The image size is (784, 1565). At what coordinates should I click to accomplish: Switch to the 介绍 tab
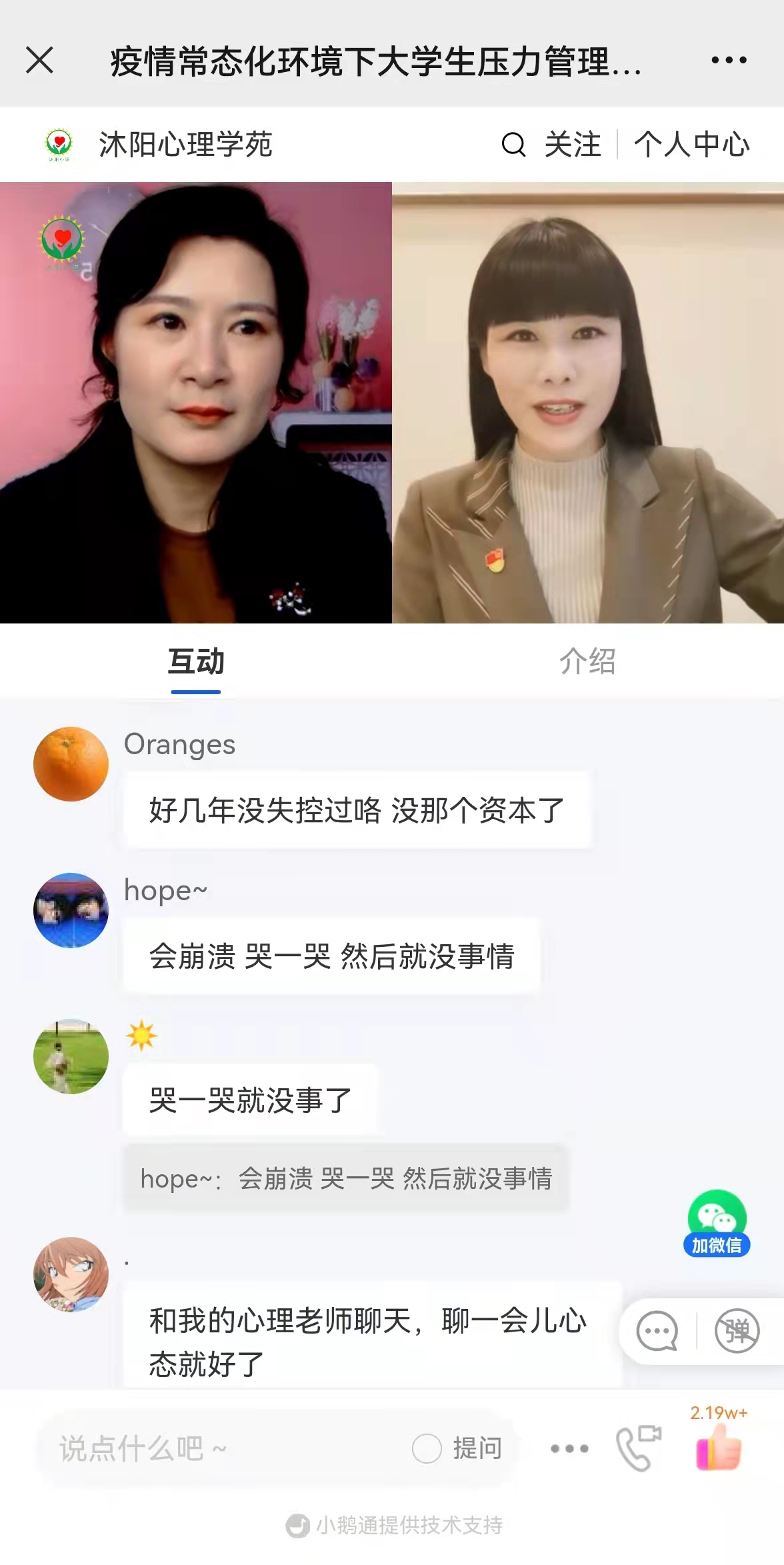[587, 661]
